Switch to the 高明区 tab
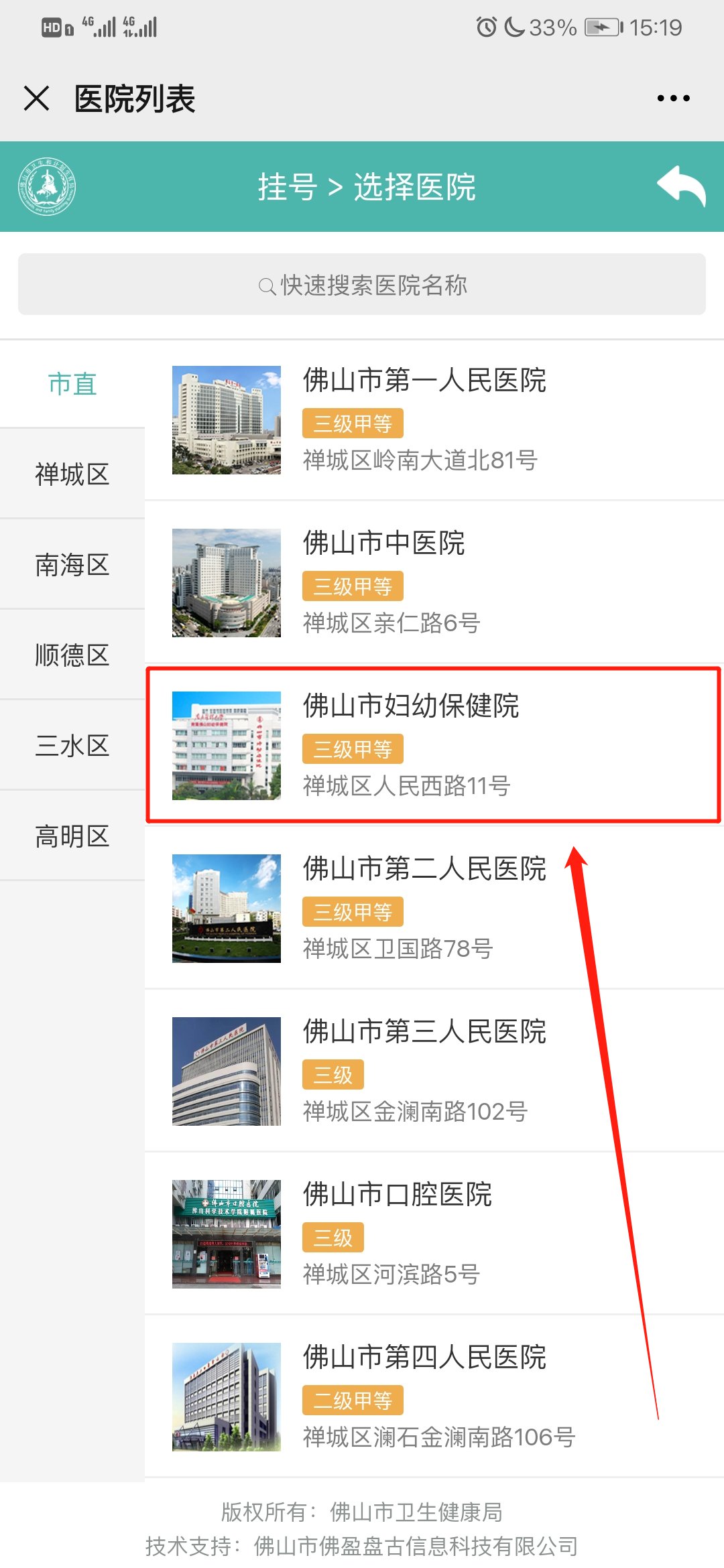 pos(72,836)
